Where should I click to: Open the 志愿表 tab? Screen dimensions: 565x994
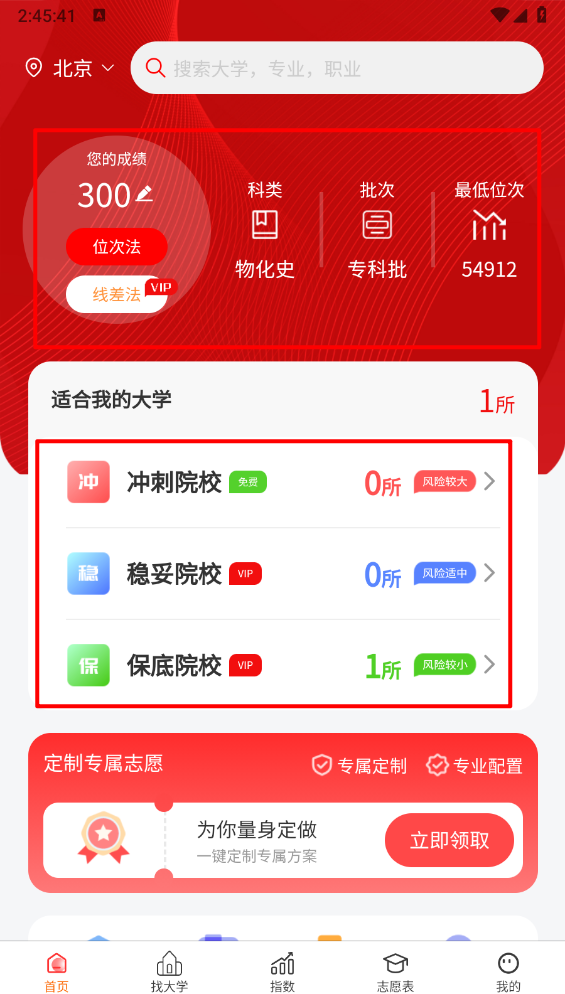point(395,972)
